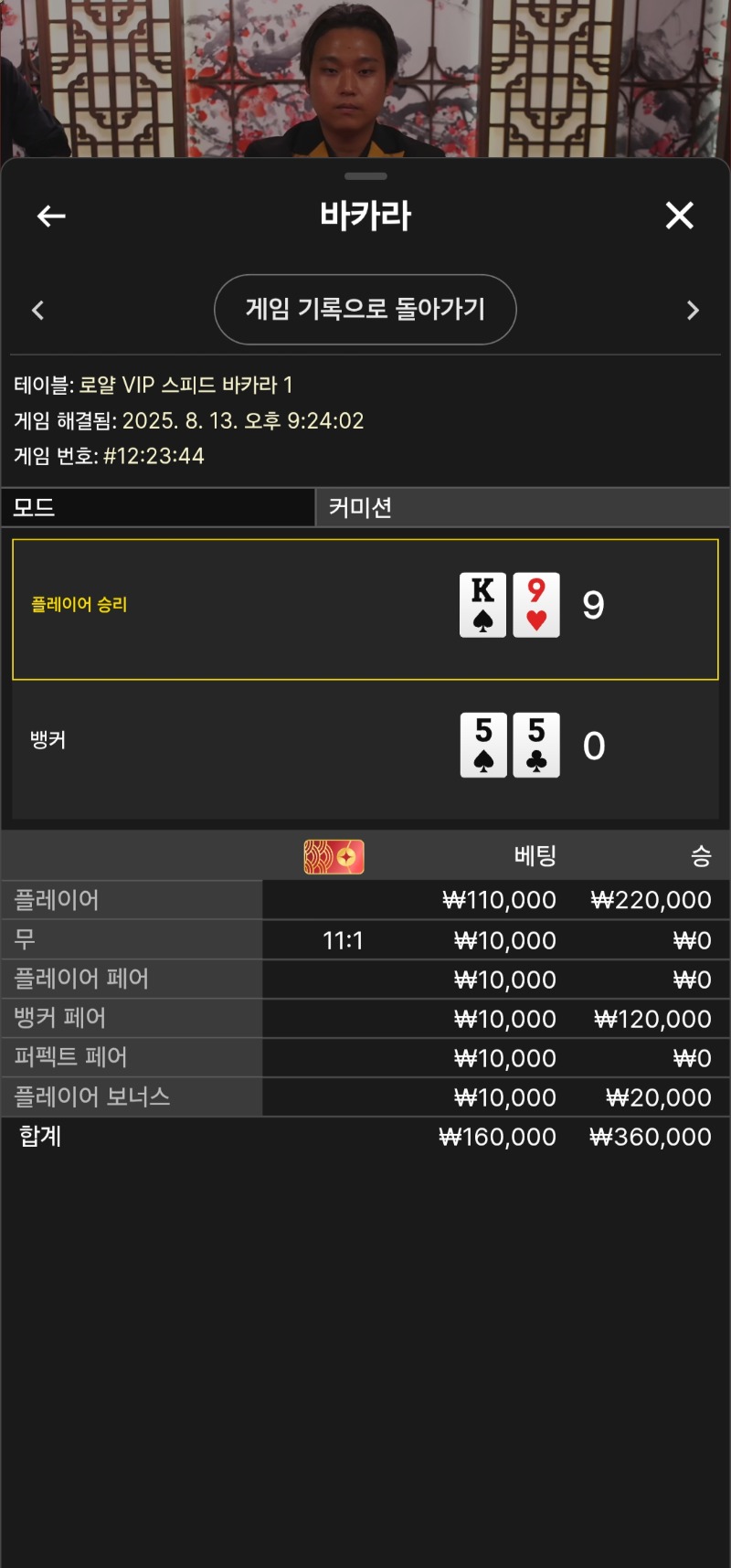Screen dimensions: 731x1568
Task: Go to the next game record
Action: [692, 311]
